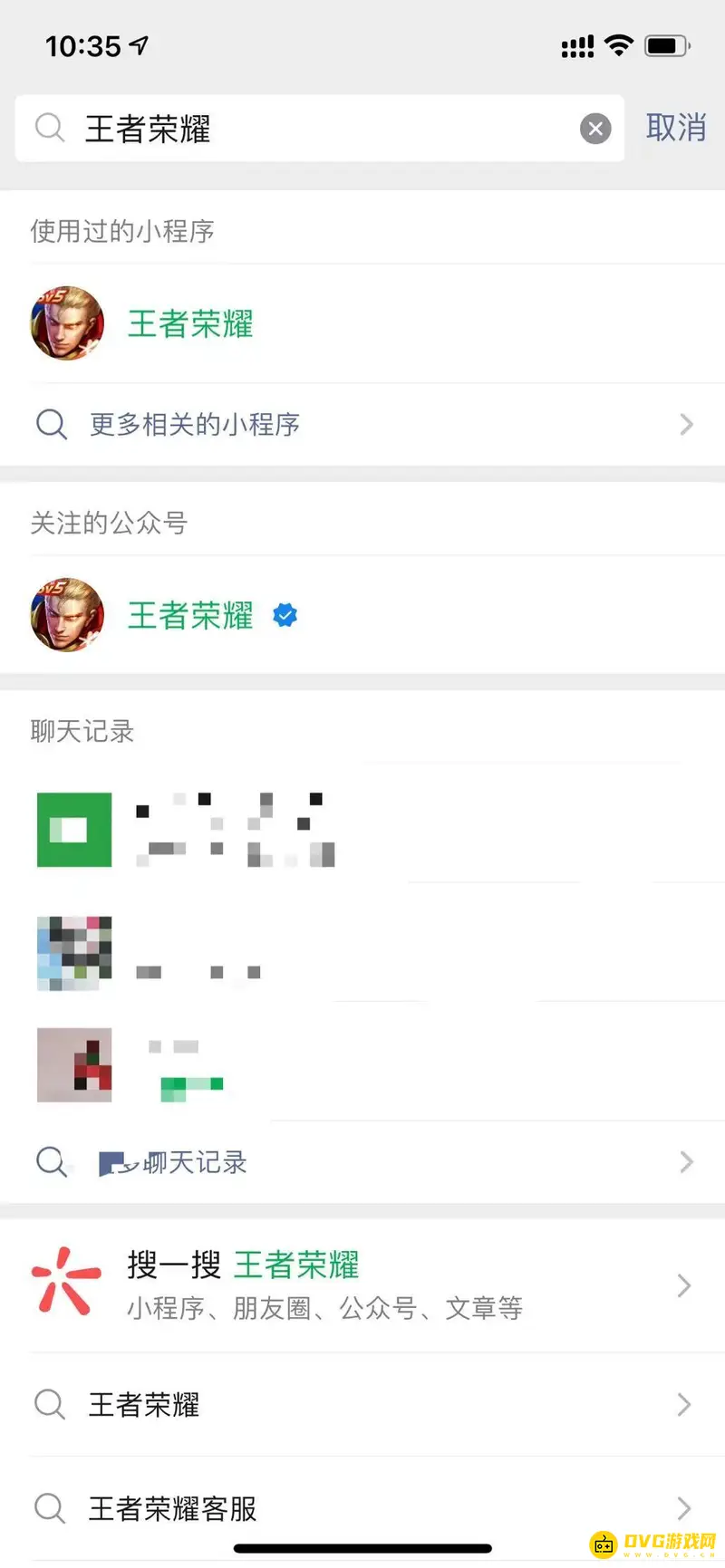
Task: Select the blue verification badge beside 王者荣耀
Action: coord(285,615)
